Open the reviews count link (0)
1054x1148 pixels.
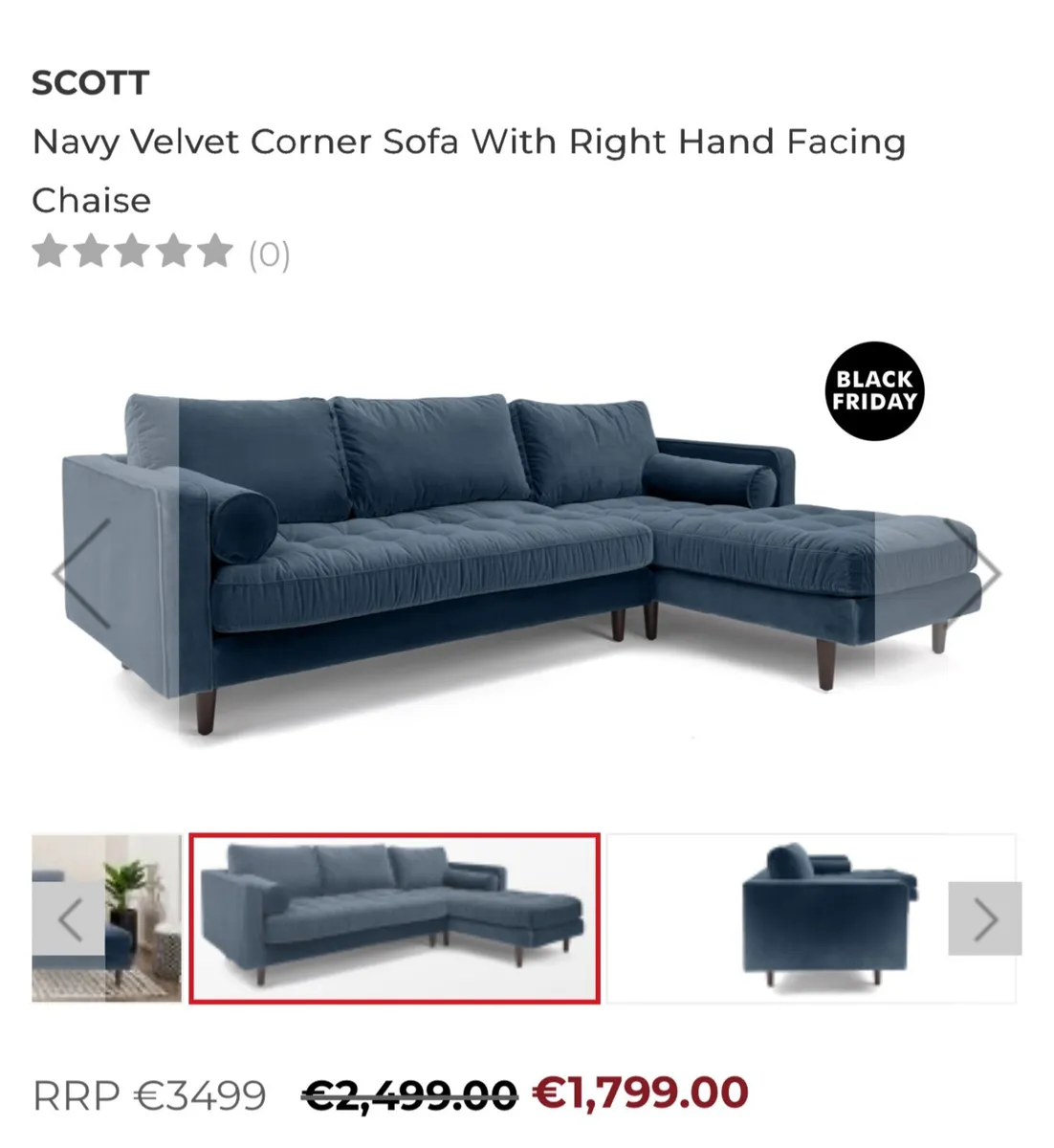click(x=269, y=254)
